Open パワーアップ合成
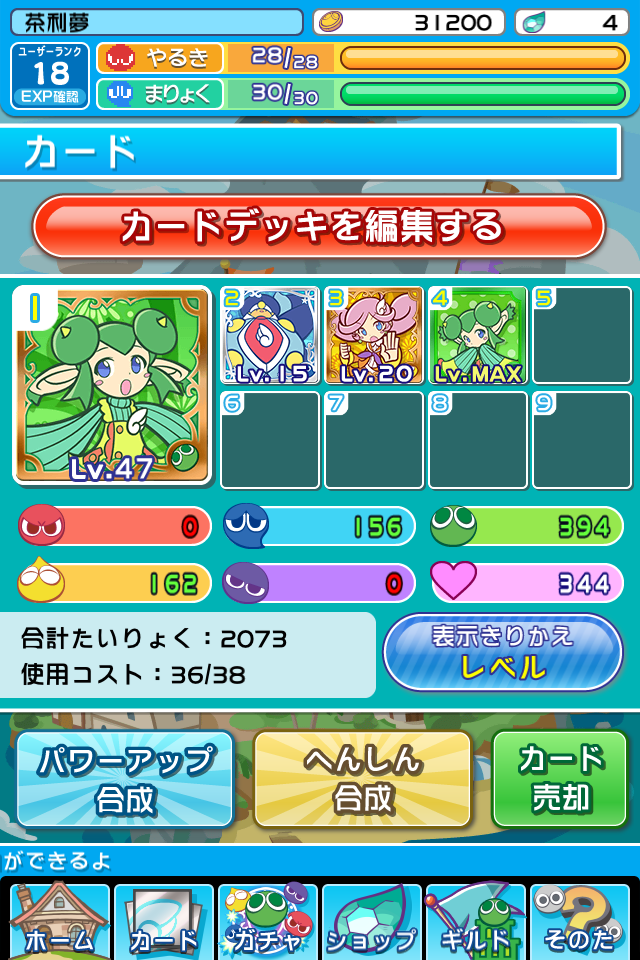Image resolution: width=640 pixels, height=960 pixels. point(125,779)
